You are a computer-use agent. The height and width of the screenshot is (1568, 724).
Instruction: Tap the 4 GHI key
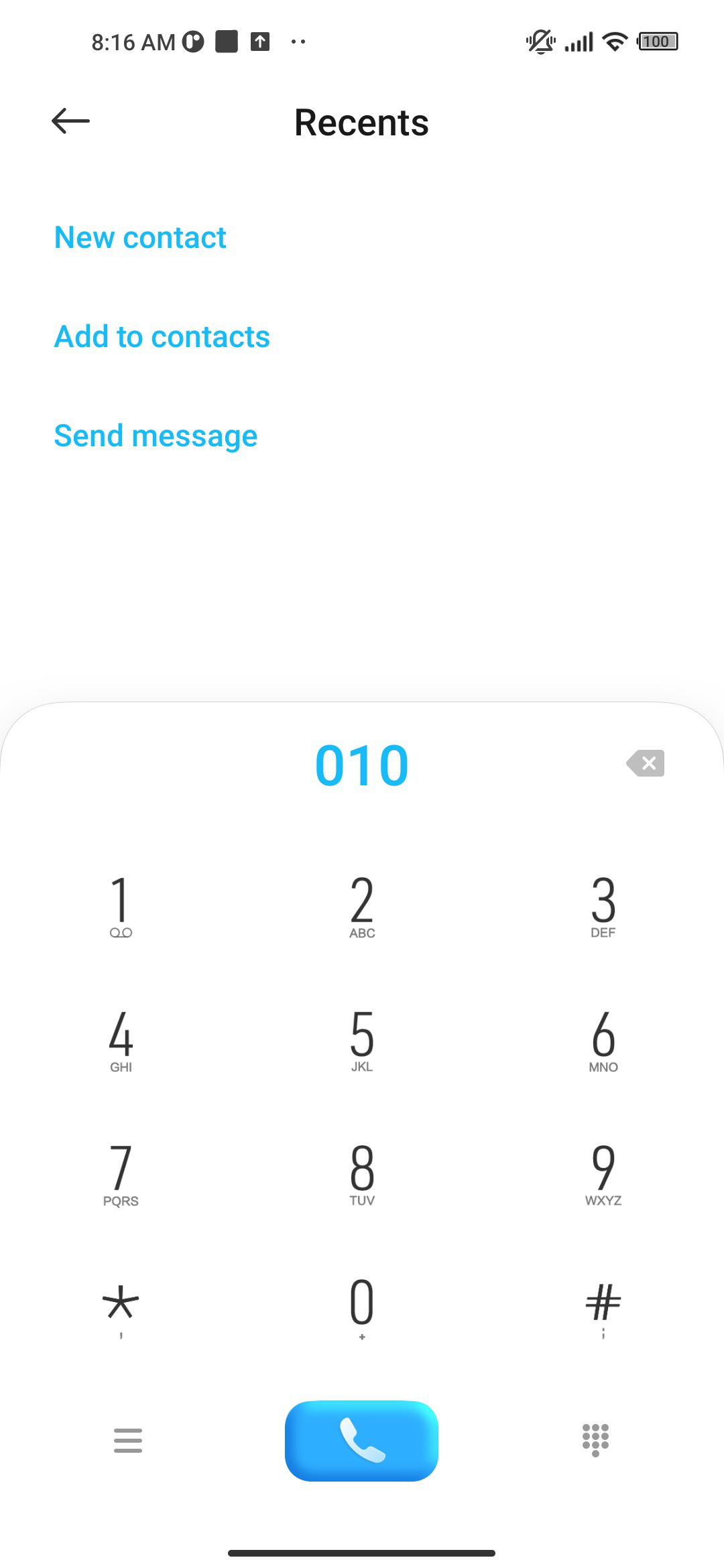(x=121, y=1041)
